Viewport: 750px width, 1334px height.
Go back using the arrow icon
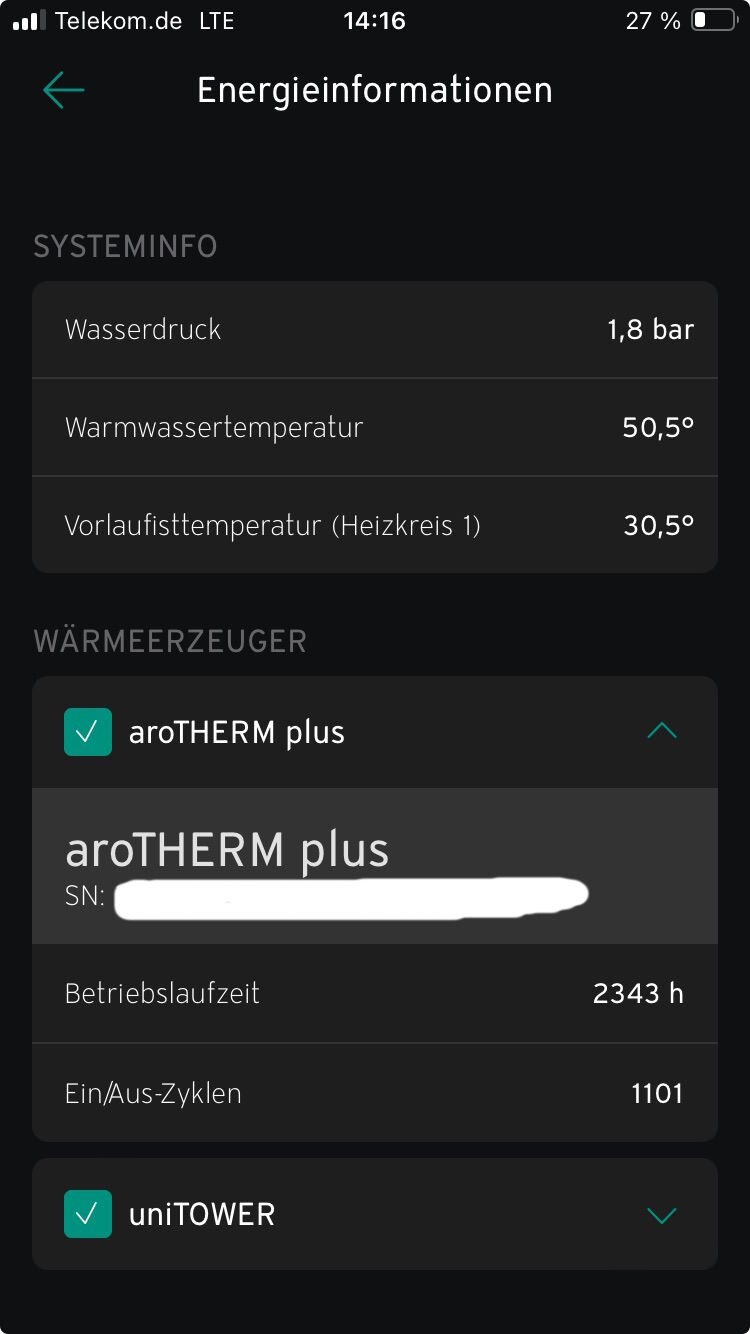[64, 90]
